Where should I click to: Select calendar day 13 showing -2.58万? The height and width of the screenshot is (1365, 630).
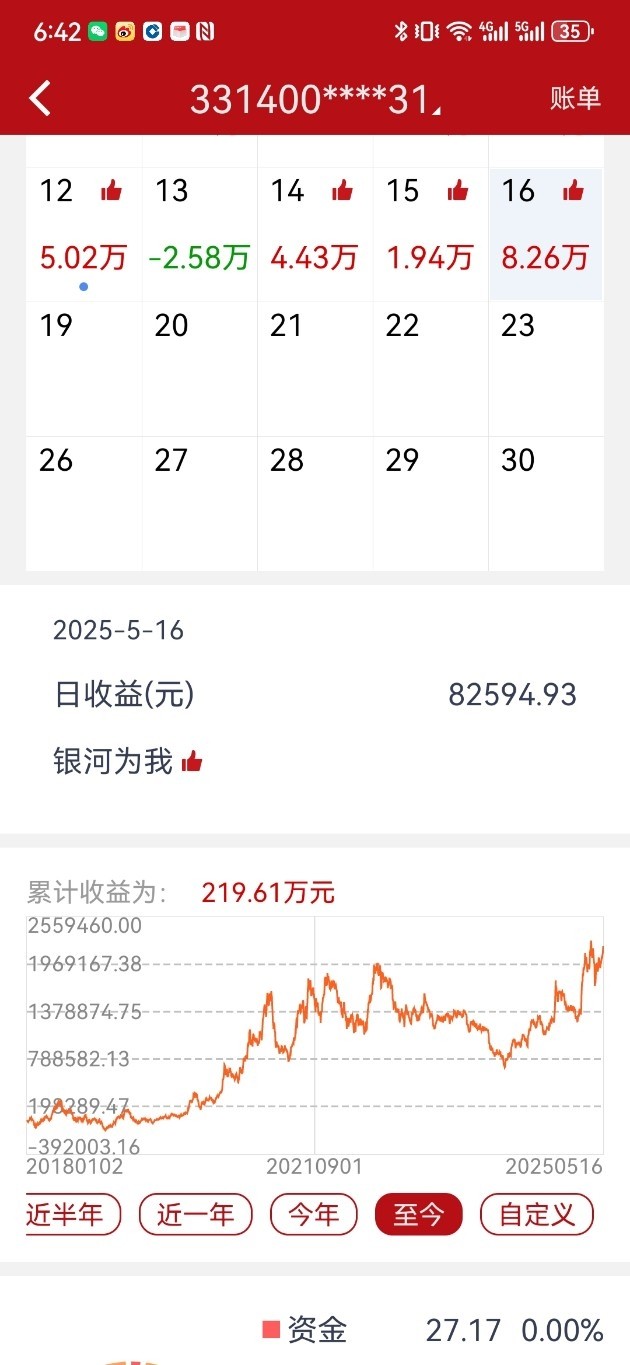200,234
